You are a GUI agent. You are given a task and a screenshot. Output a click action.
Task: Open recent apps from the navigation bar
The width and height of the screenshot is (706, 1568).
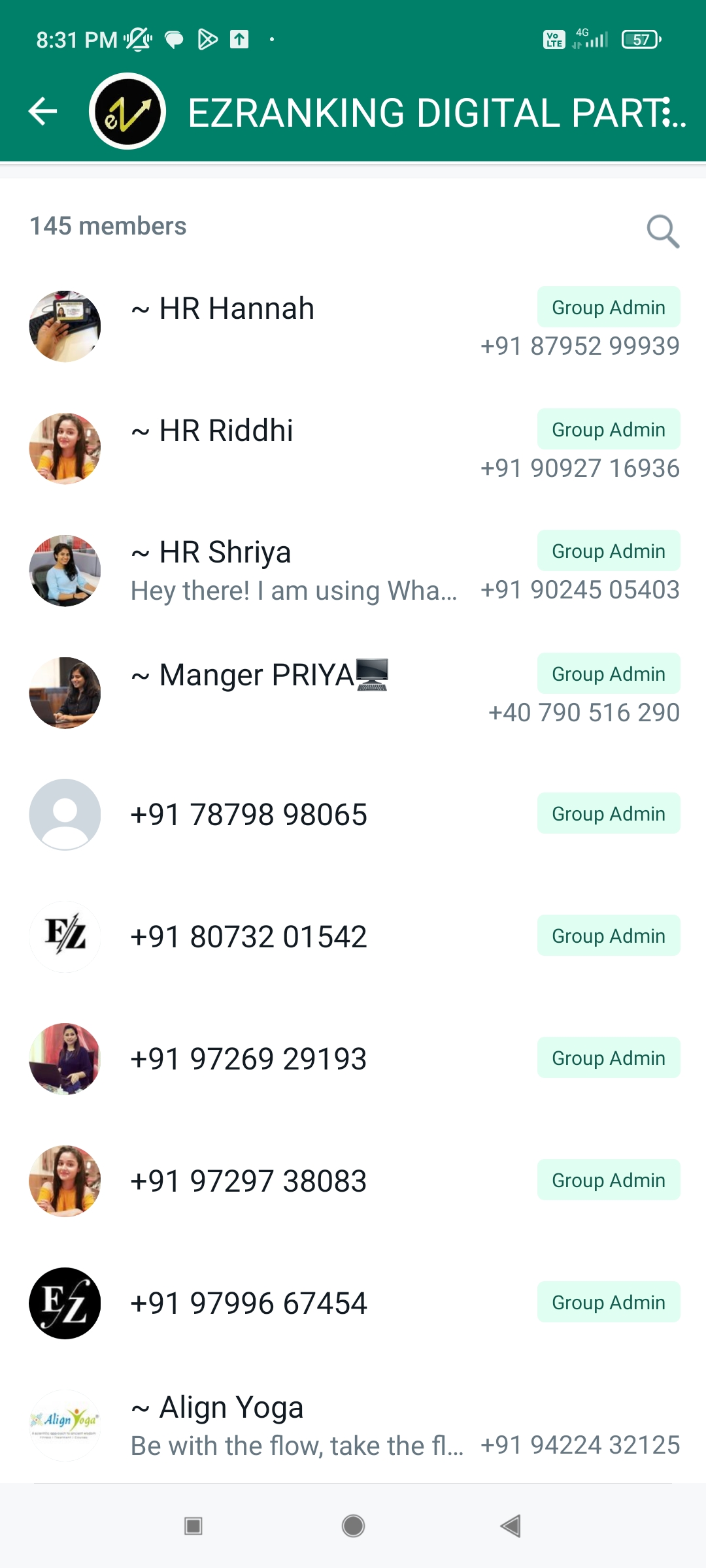pos(193,1526)
